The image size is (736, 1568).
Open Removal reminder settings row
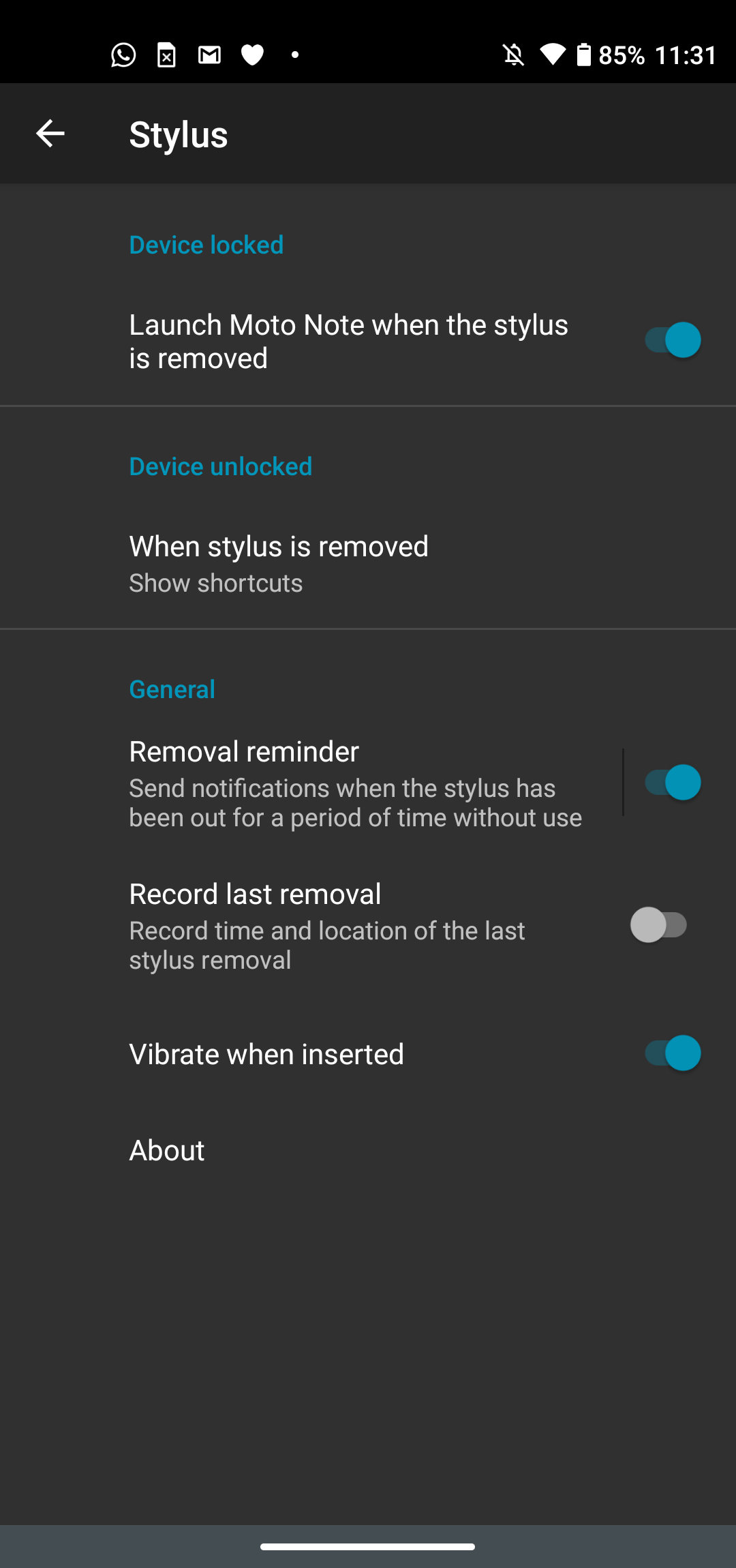point(310,783)
